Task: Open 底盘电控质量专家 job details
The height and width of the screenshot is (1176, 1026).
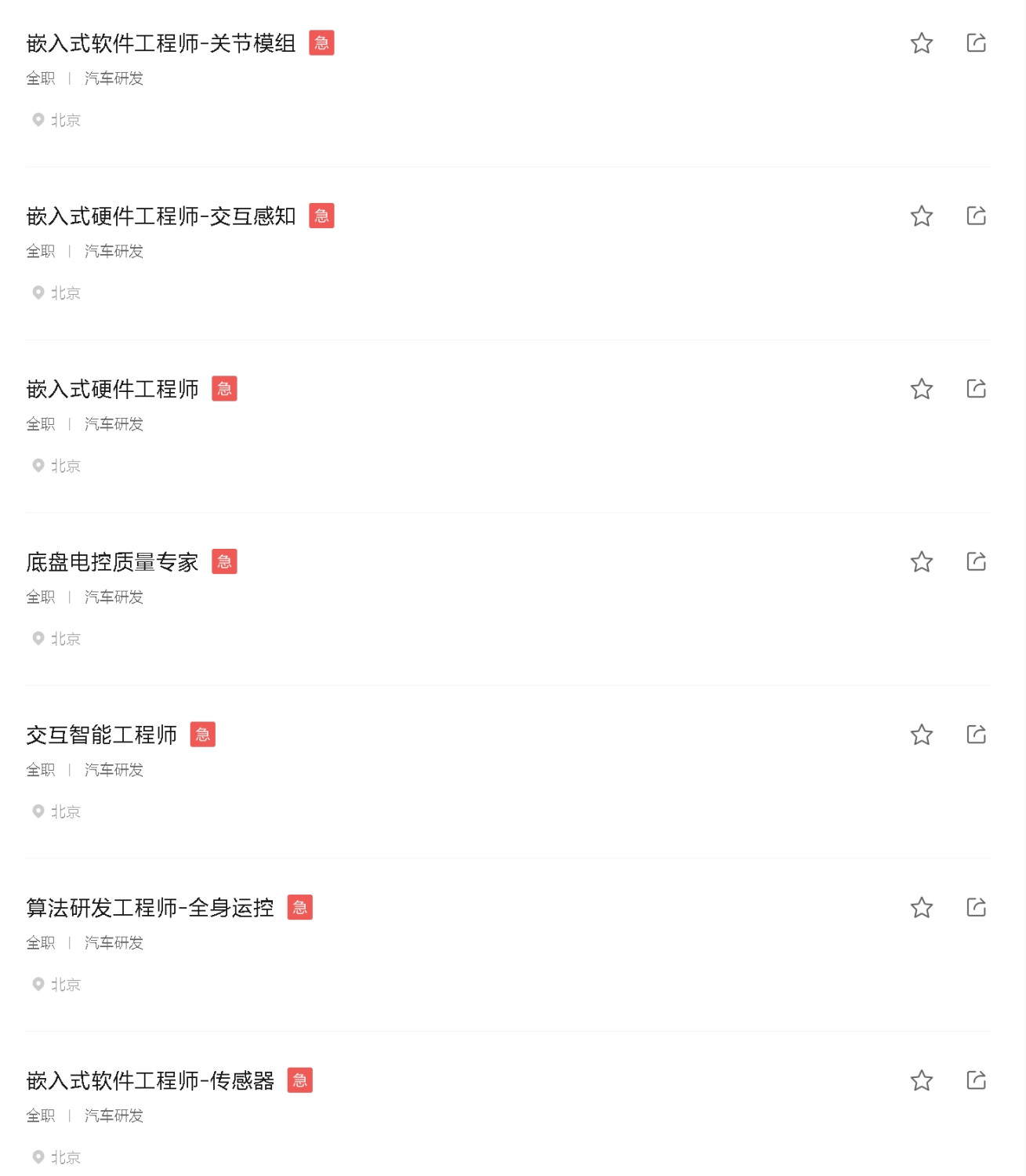Action: (x=112, y=562)
